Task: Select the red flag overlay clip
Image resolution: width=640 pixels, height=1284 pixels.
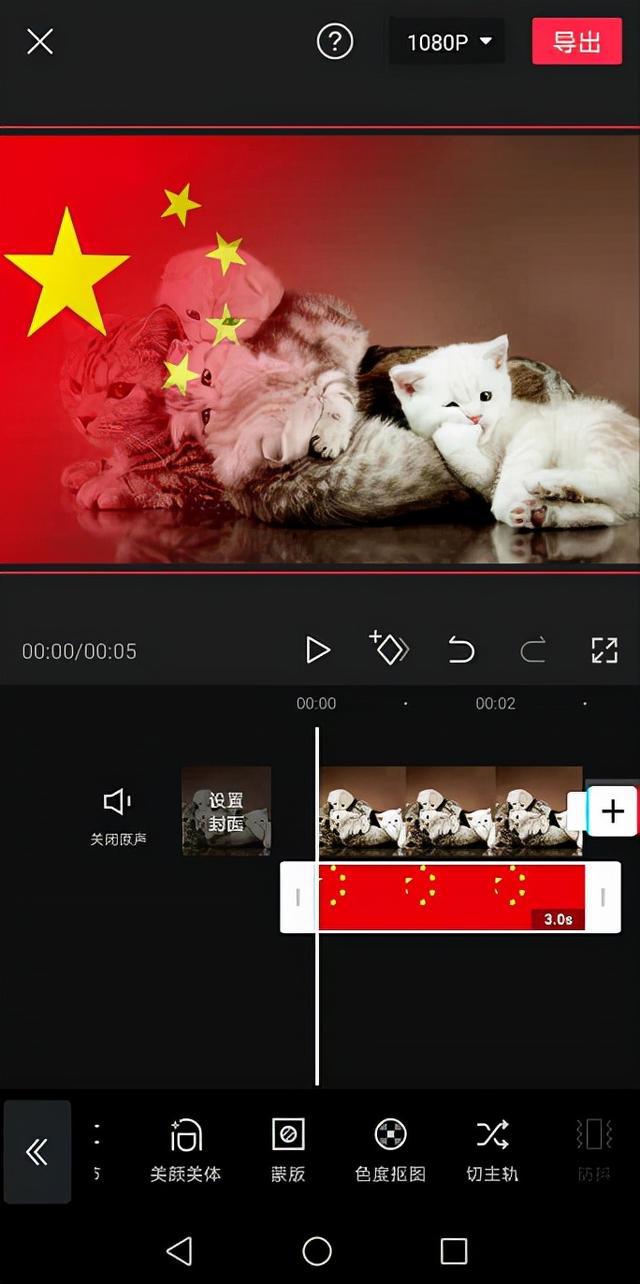Action: (x=450, y=897)
